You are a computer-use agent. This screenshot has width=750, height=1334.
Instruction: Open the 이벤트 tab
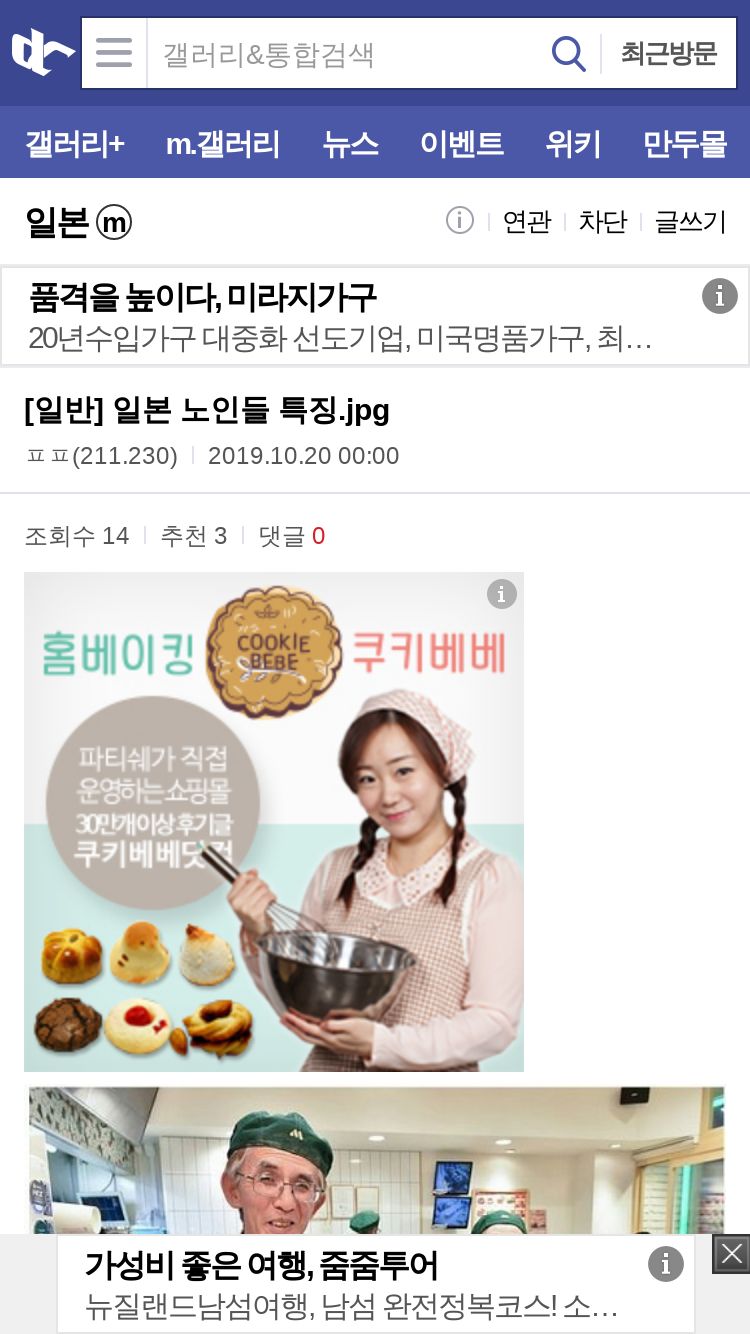[462, 144]
